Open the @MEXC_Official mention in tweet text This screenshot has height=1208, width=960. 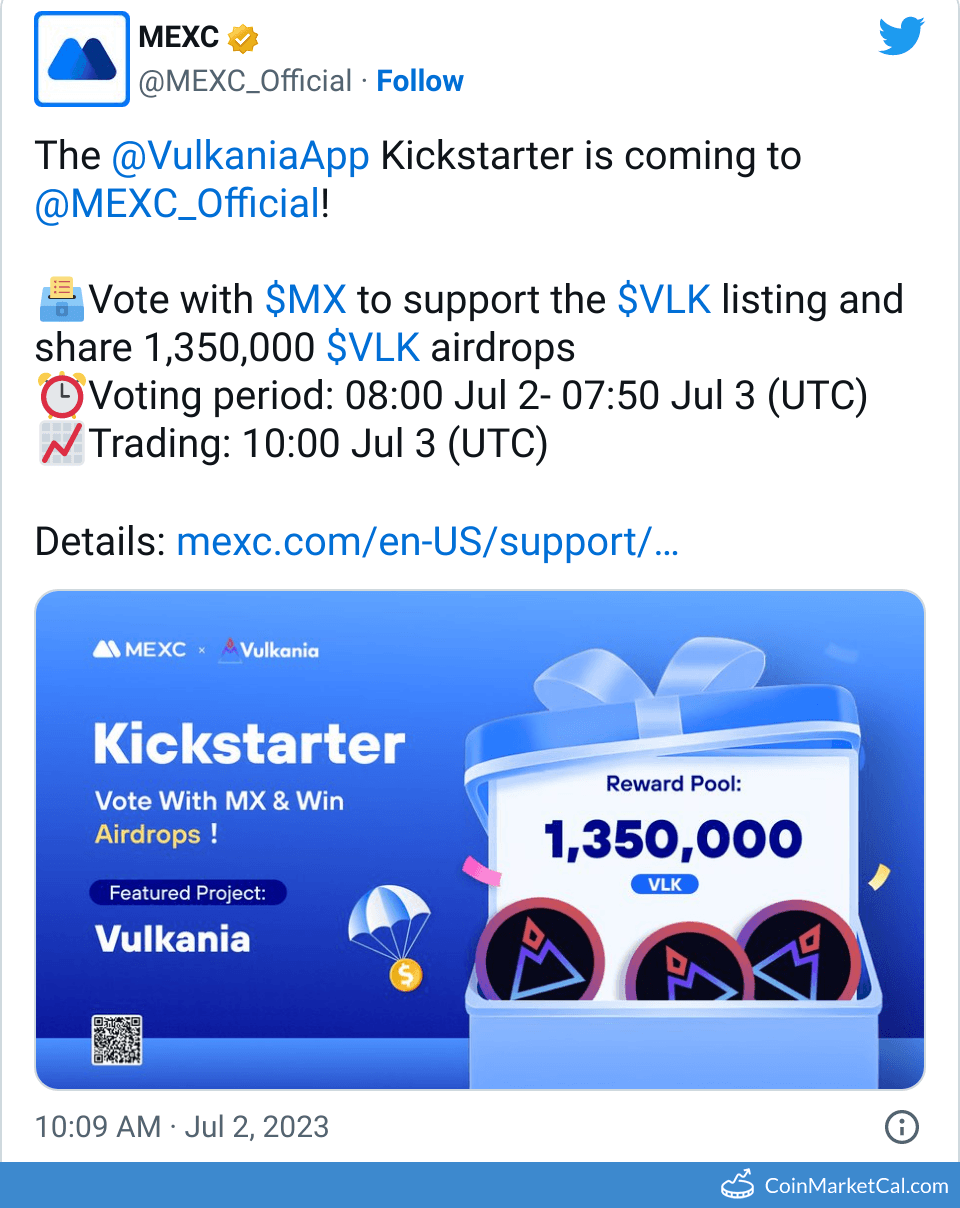(x=177, y=204)
